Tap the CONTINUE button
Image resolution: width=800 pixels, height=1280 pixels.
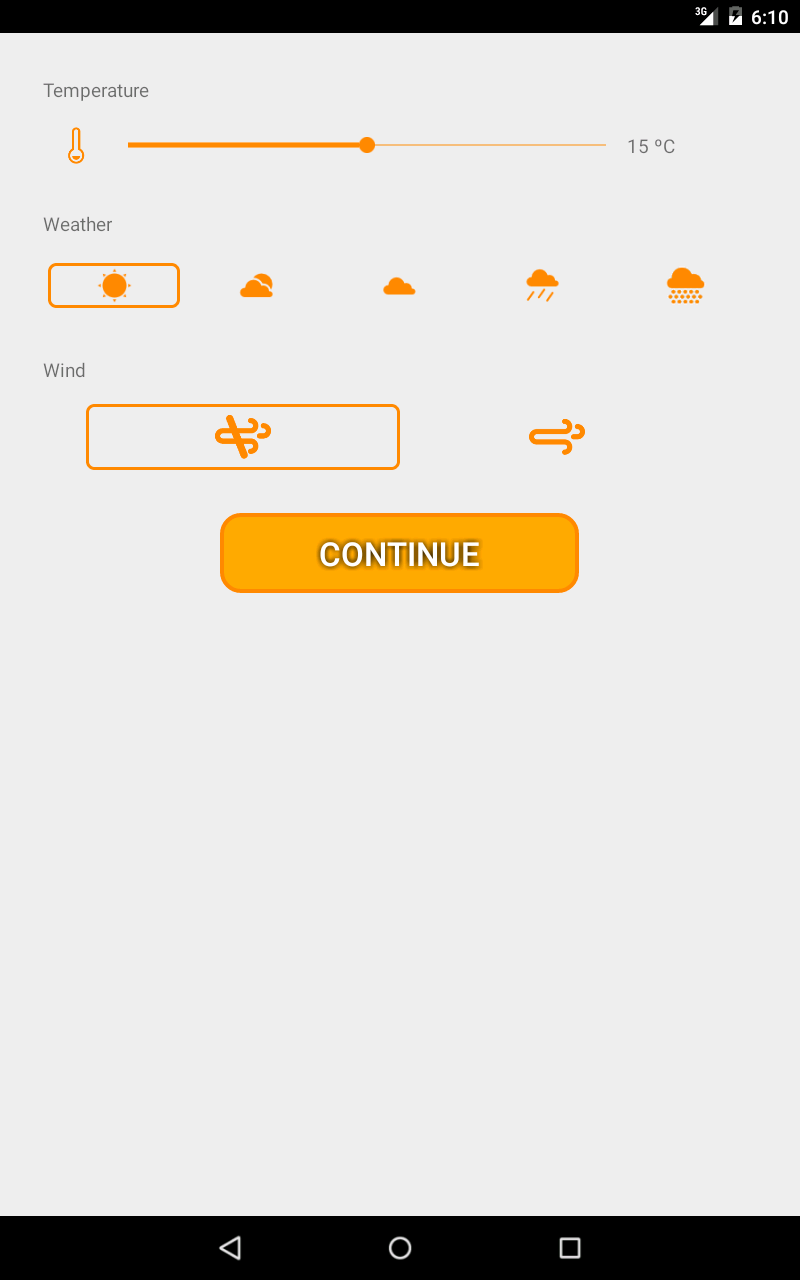point(399,553)
